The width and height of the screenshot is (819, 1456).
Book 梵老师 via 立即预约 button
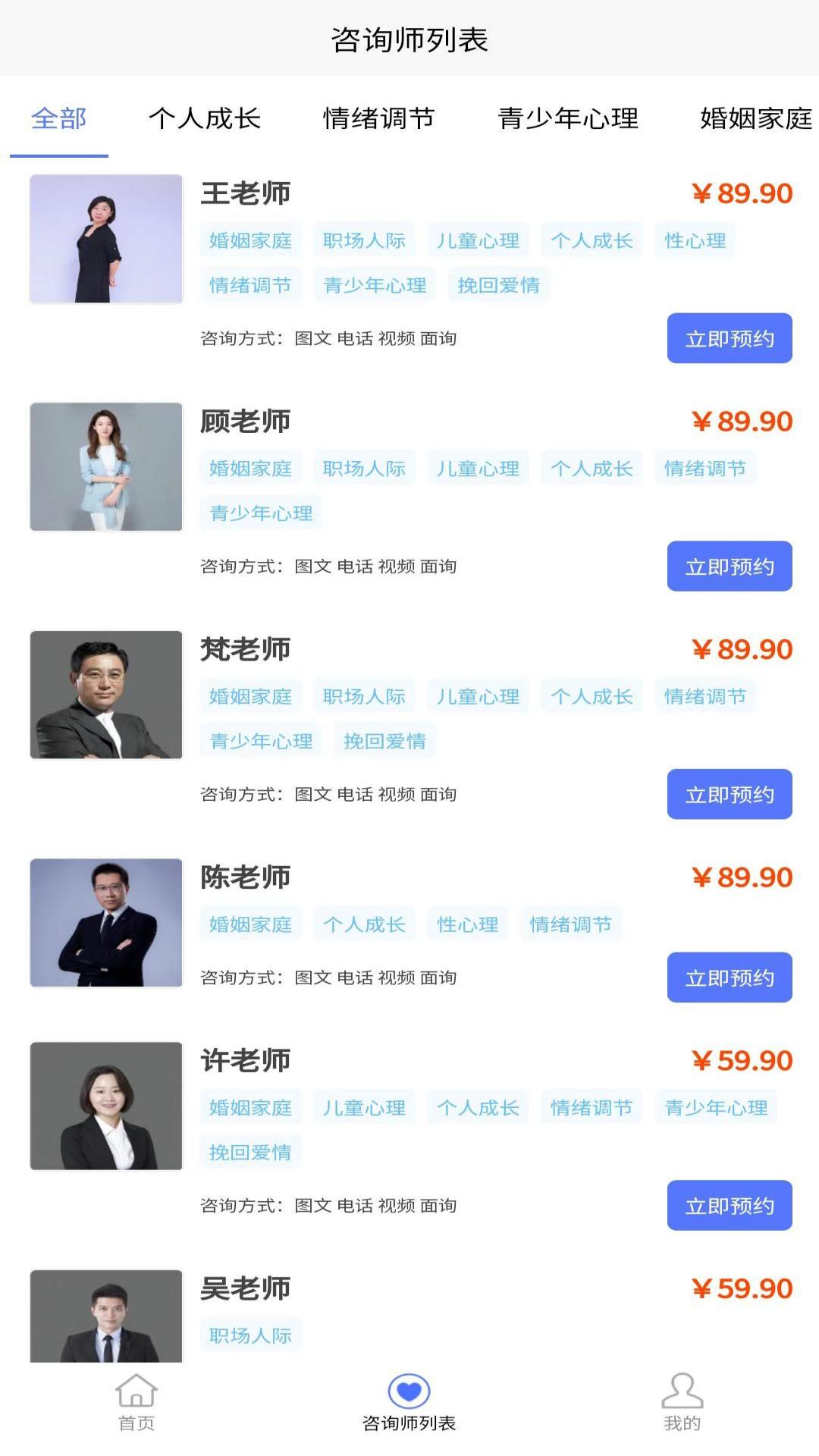pyautogui.click(x=728, y=794)
